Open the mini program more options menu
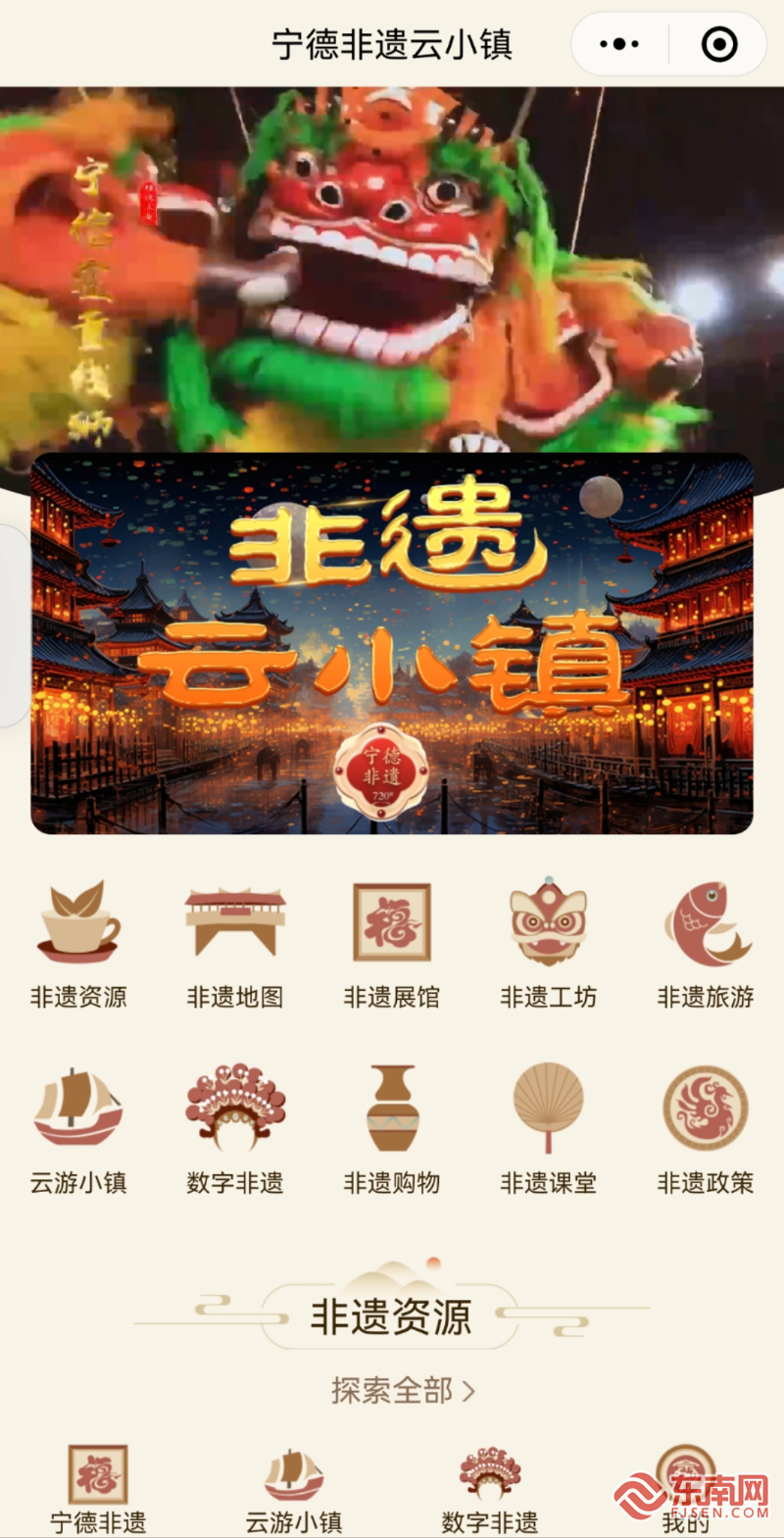Viewport: 784px width, 1538px height. (x=618, y=44)
